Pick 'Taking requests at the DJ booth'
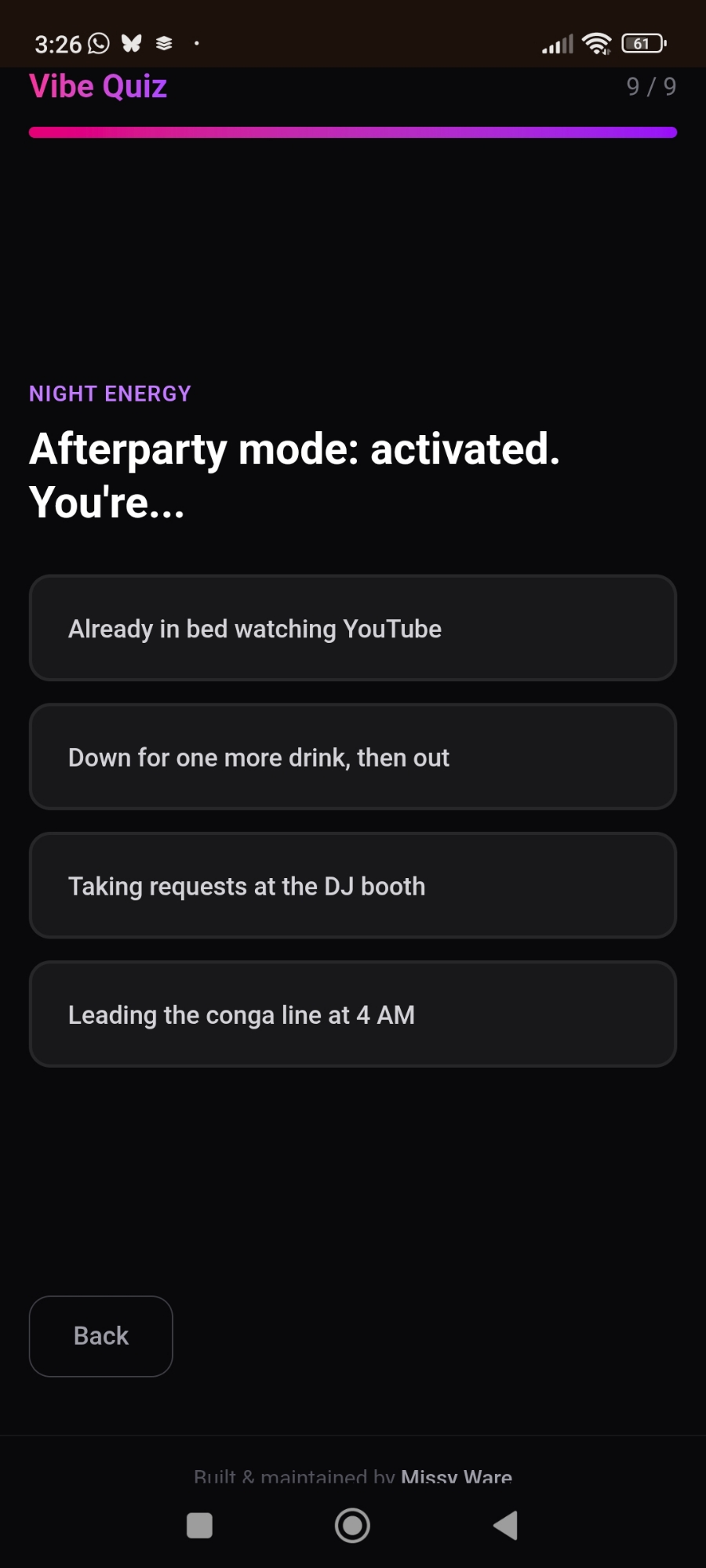 pos(352,885)
